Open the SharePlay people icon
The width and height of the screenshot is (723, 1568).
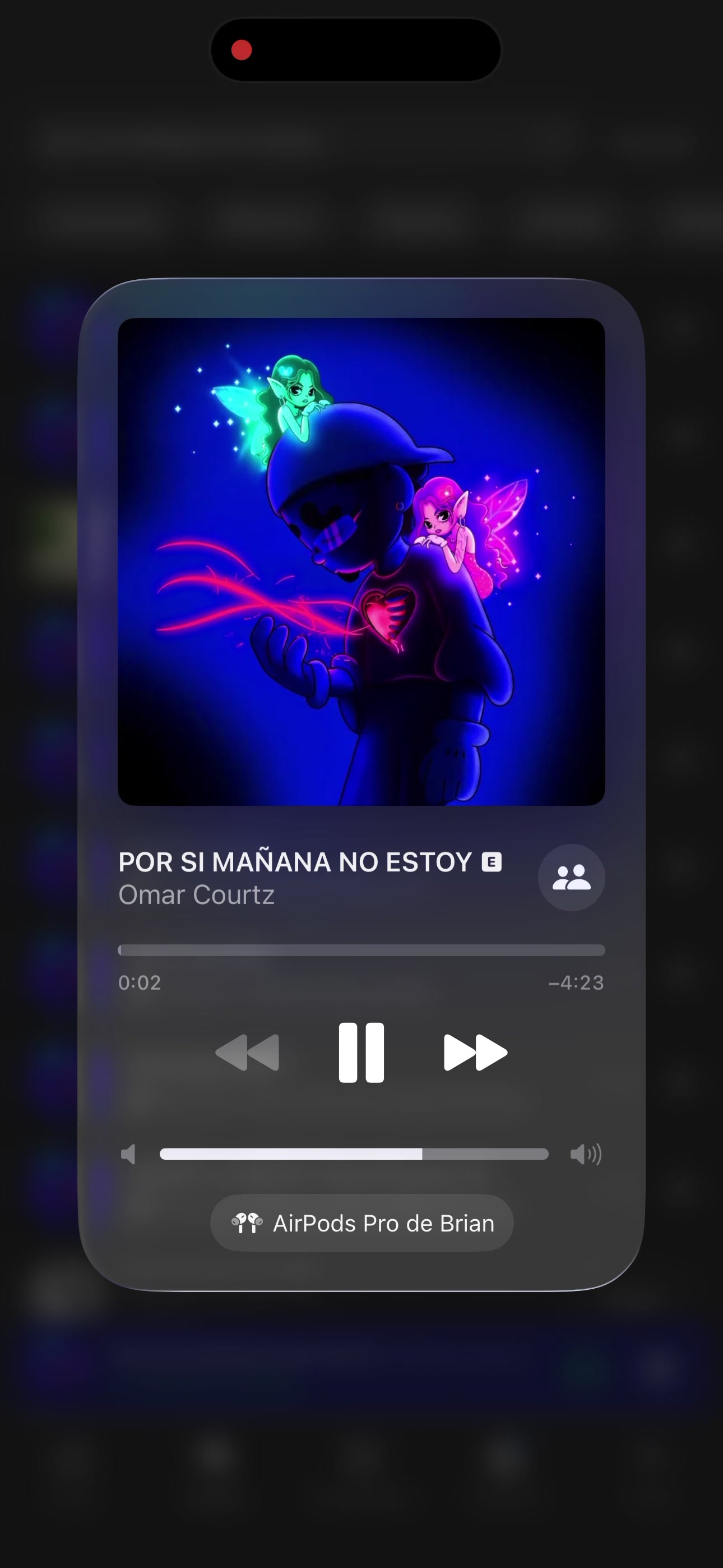(571, 877)
